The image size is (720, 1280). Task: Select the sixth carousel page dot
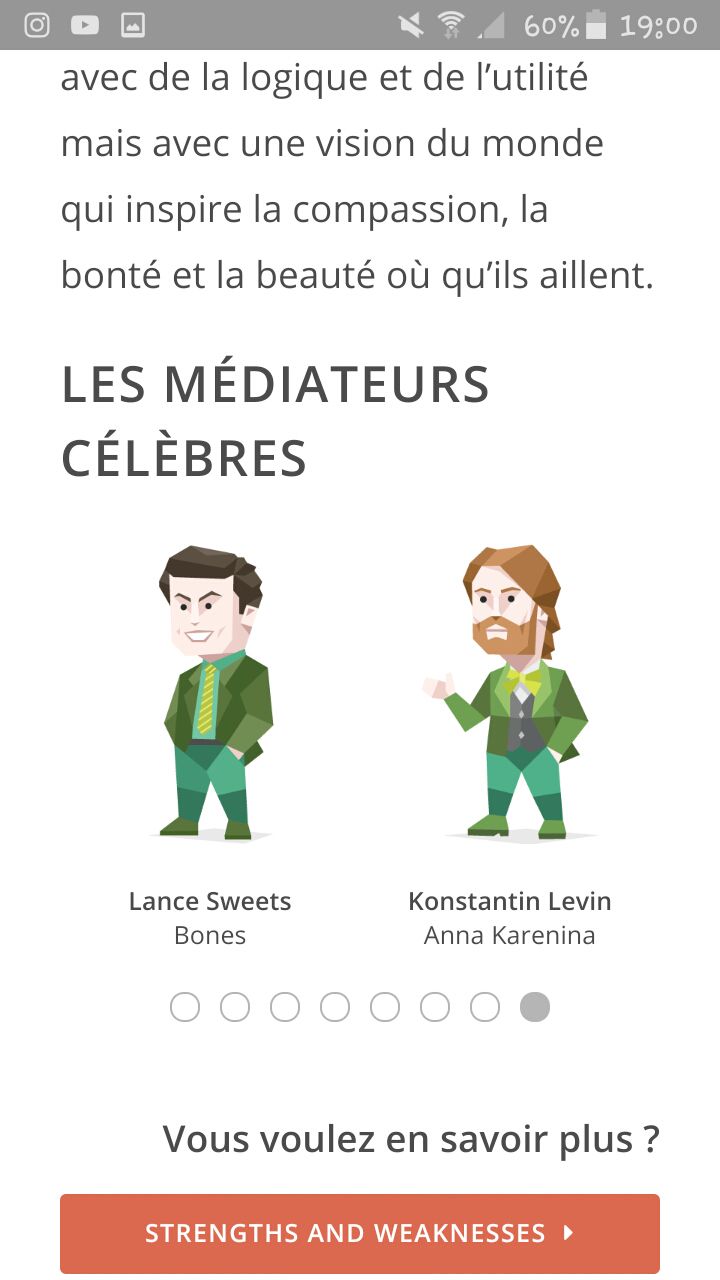coord(435,1007)
